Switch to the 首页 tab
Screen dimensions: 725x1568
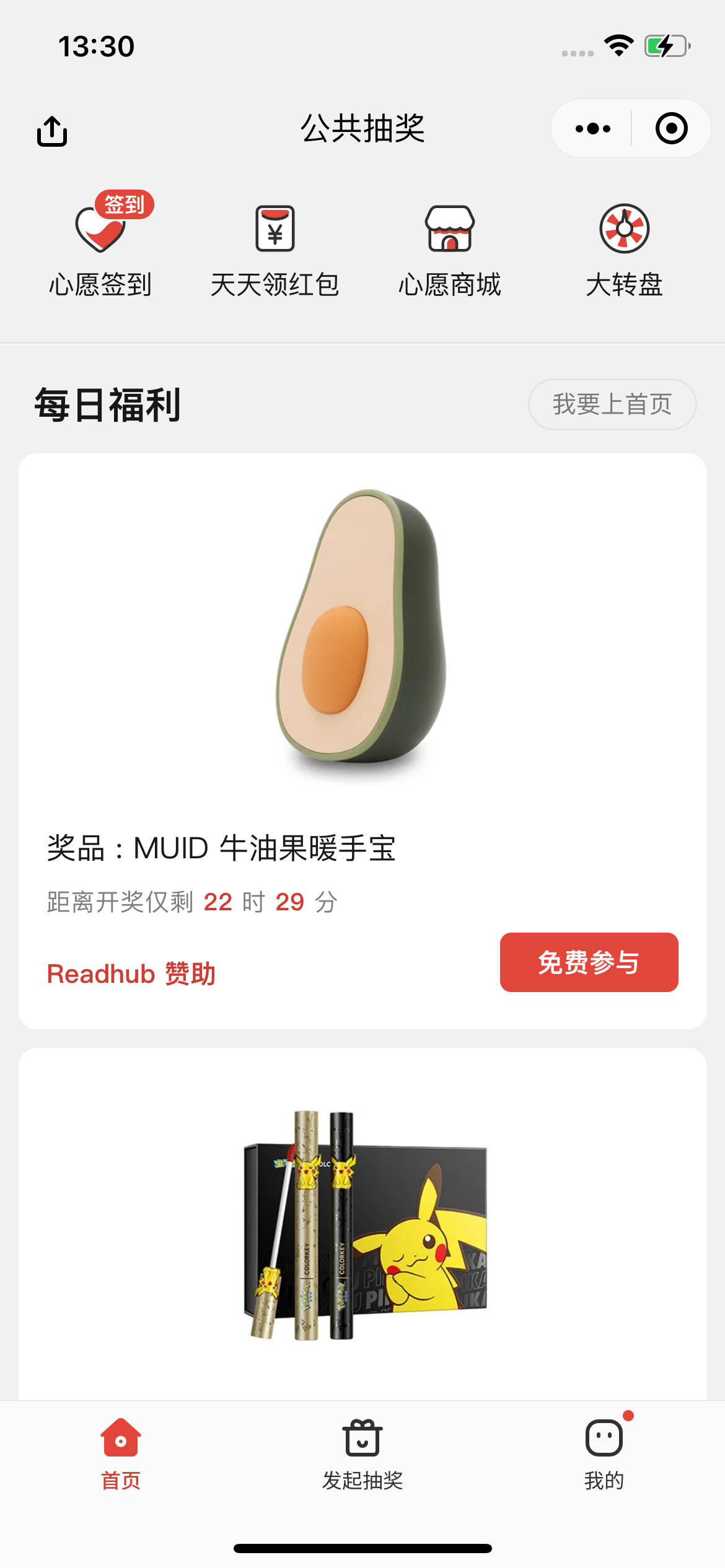(121, 1453)
